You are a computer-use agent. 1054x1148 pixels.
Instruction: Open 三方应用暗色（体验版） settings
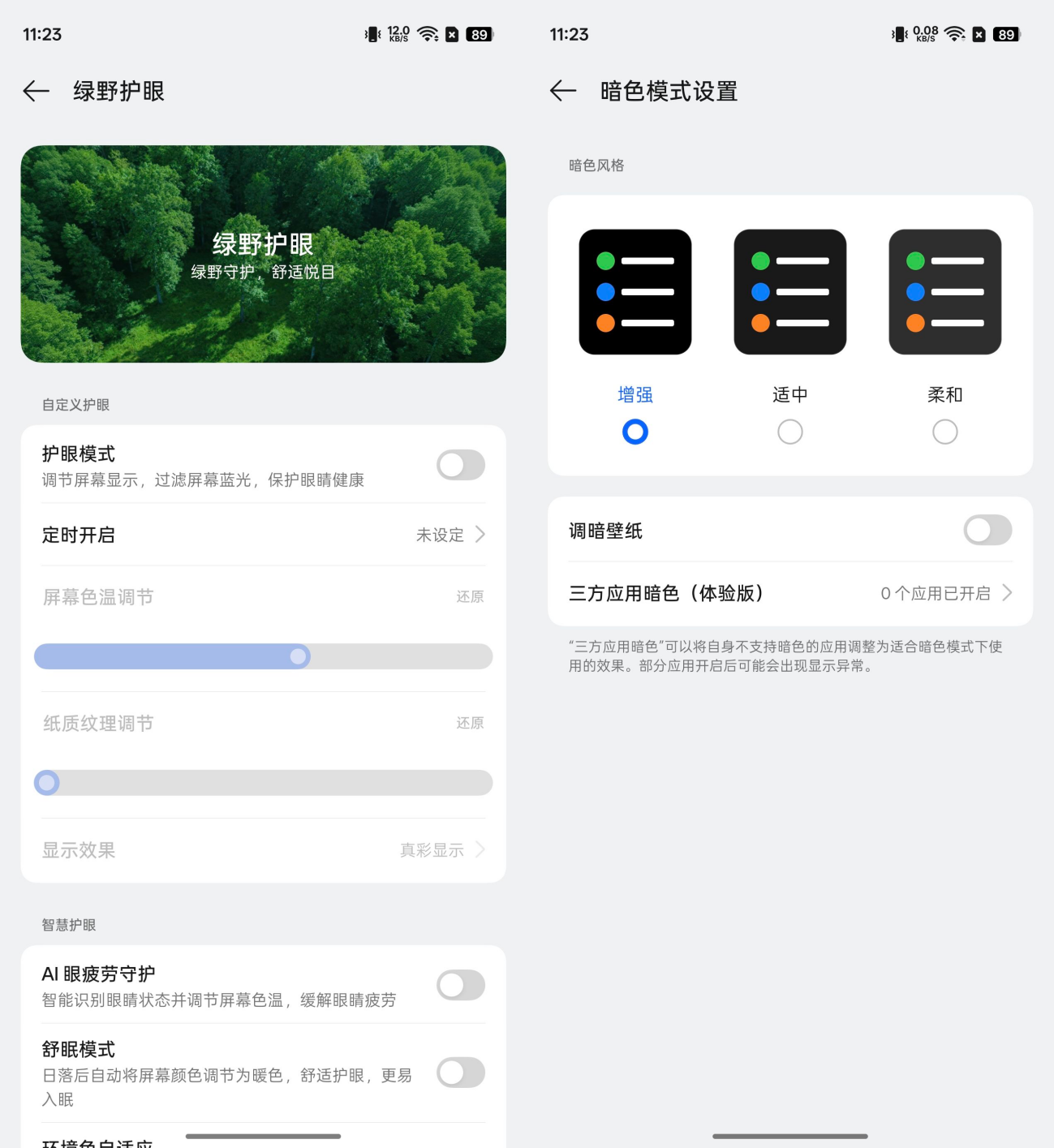pyautogui.click(x=790, y=593)
